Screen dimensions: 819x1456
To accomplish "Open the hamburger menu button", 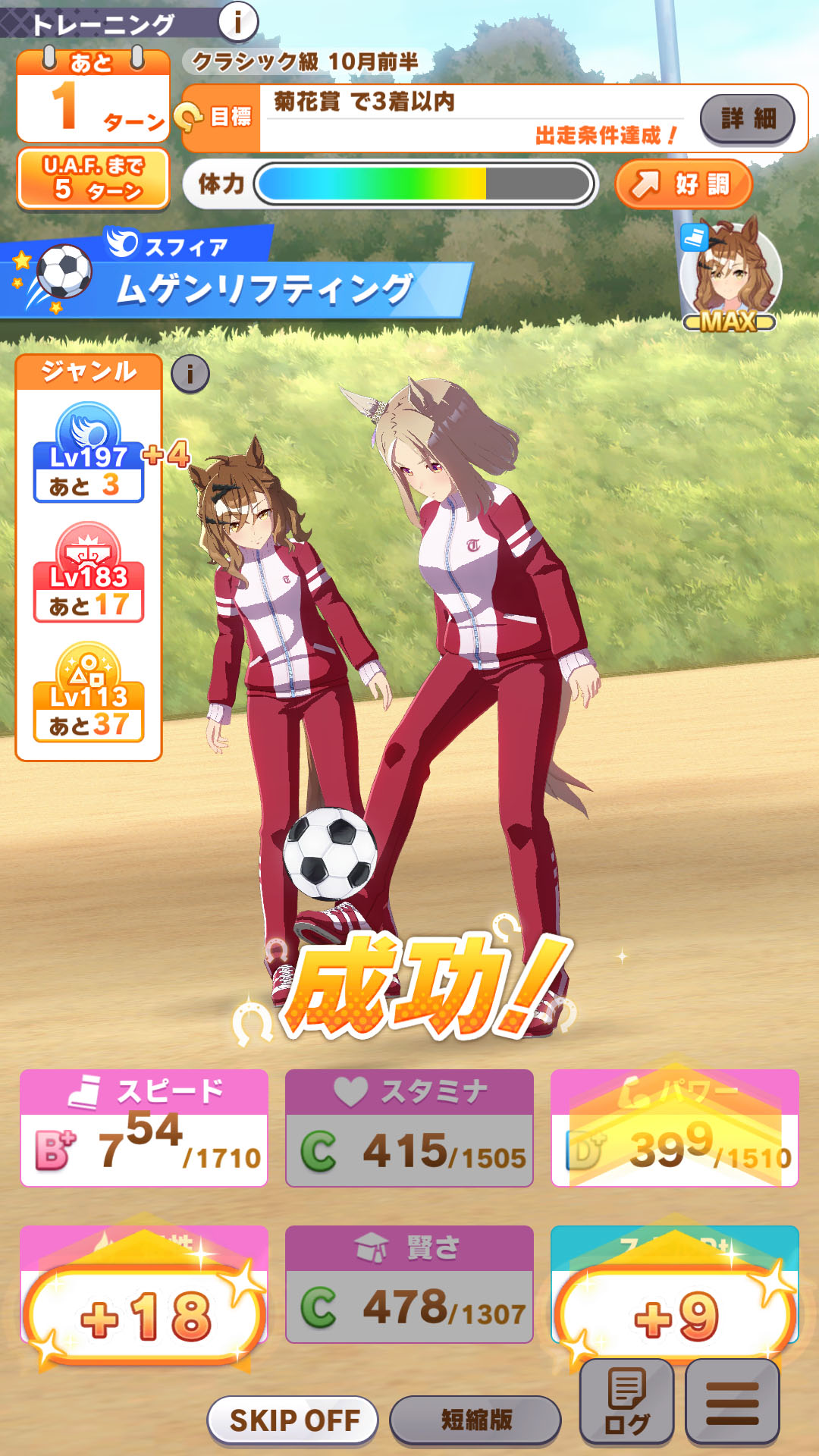I will click(732, 1401).
